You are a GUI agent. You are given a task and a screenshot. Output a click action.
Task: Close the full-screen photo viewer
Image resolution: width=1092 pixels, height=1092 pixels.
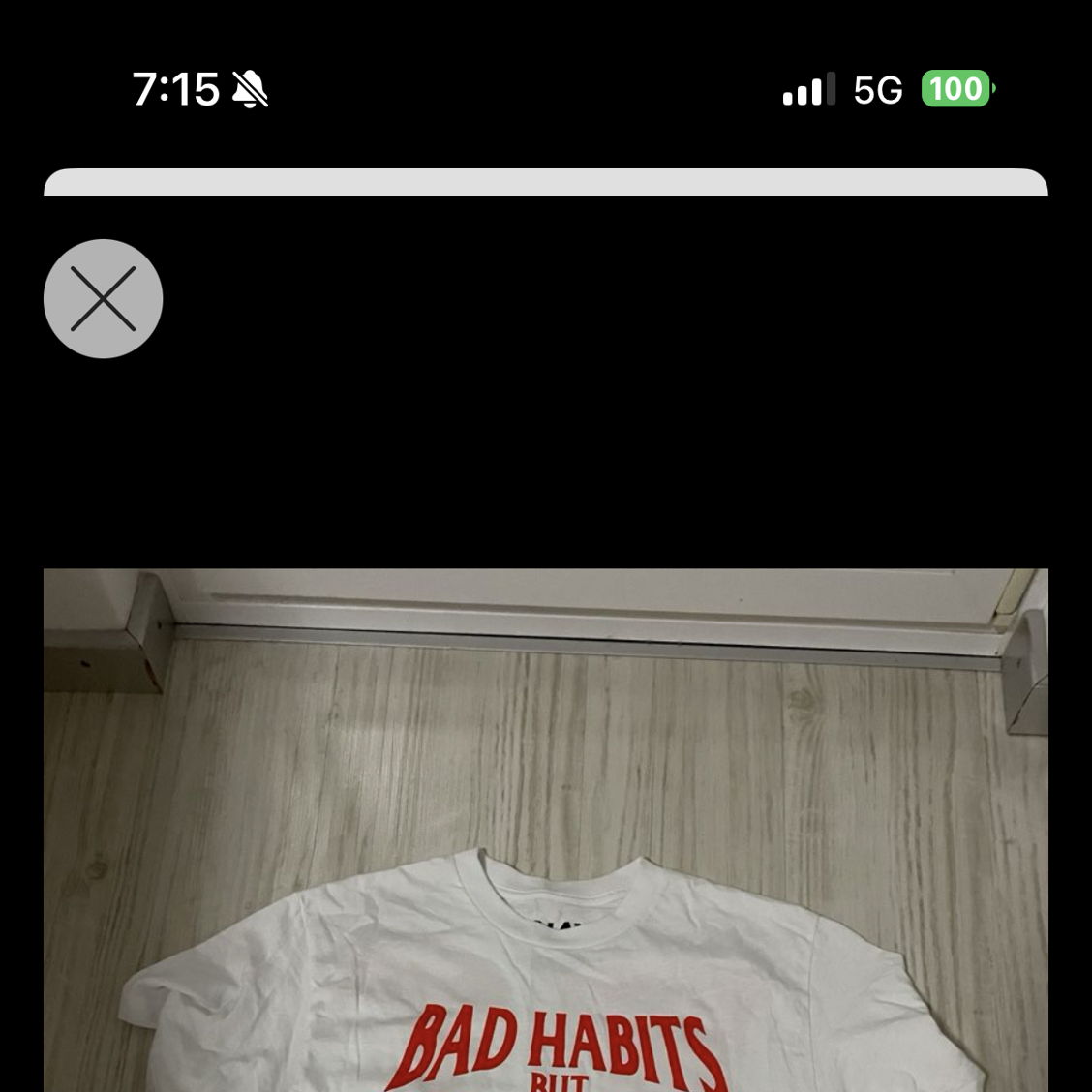pos(103,298)
